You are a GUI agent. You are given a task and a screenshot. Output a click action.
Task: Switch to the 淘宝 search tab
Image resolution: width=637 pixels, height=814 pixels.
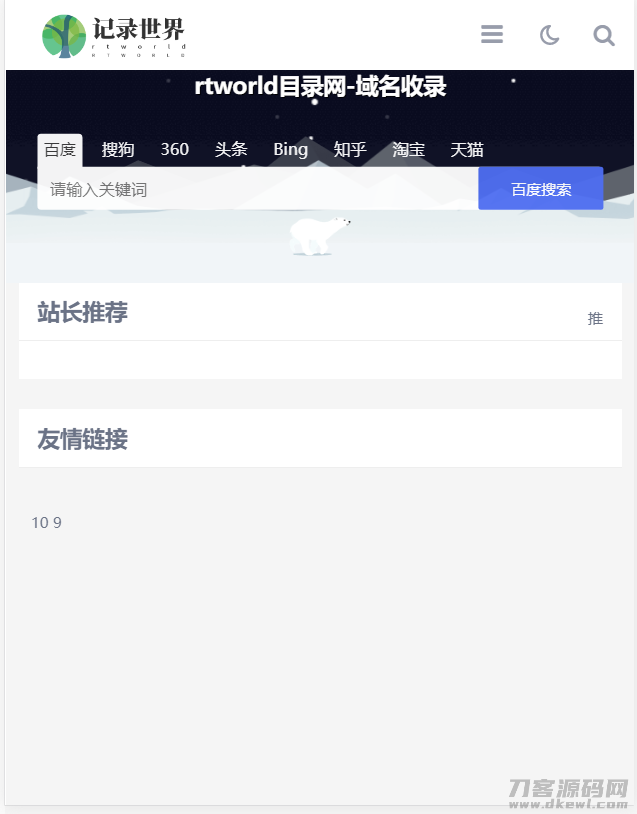(x=408, y=150)
